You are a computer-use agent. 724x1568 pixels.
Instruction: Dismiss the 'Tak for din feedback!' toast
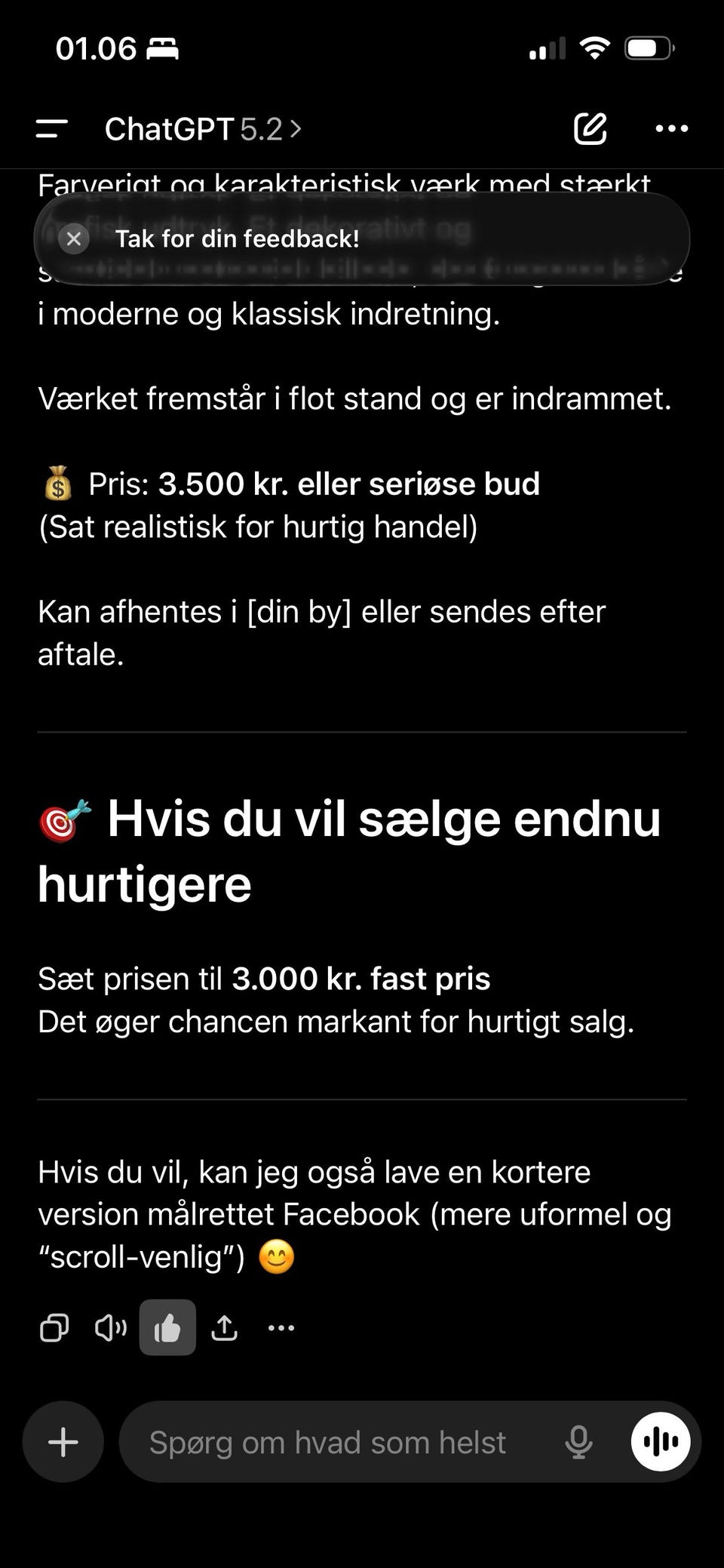74,239
